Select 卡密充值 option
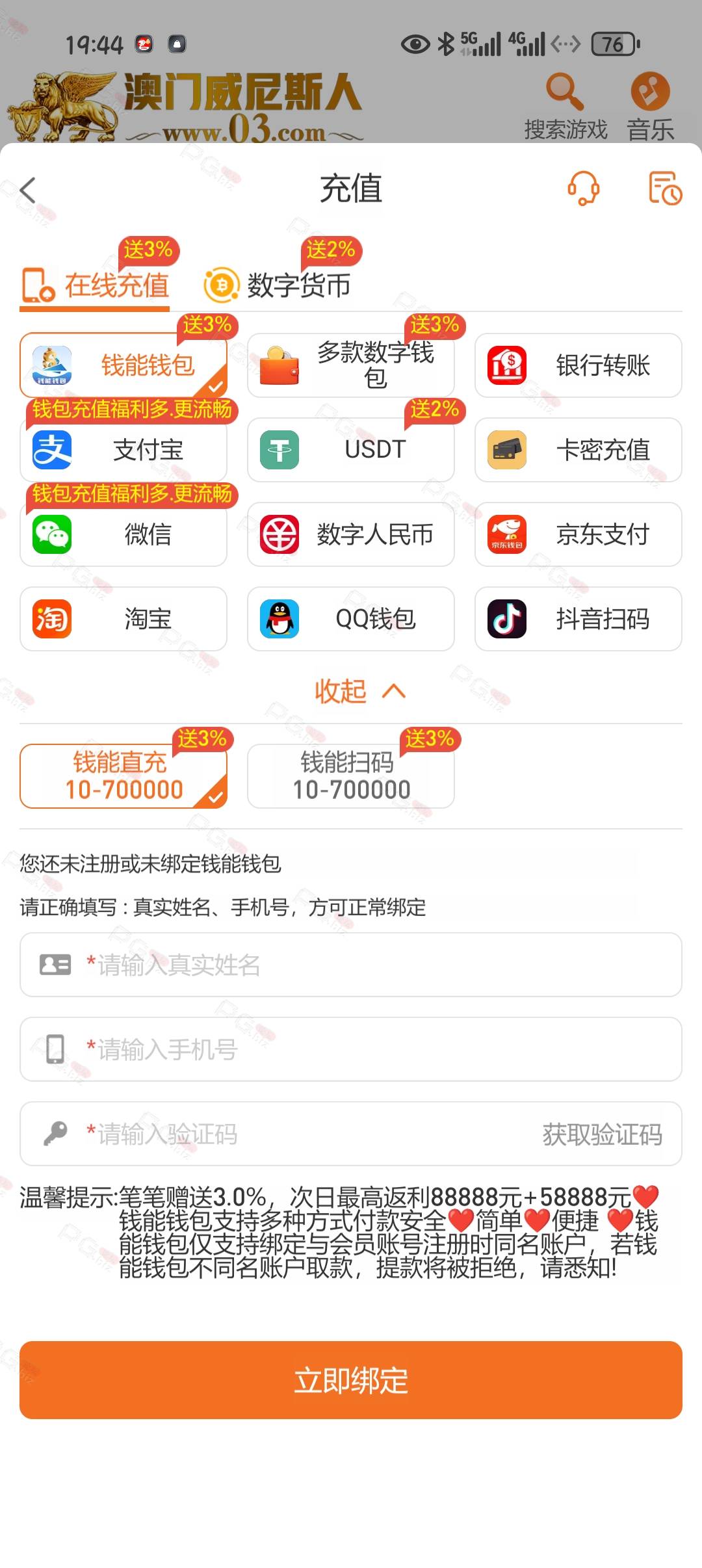 [578, 450]
